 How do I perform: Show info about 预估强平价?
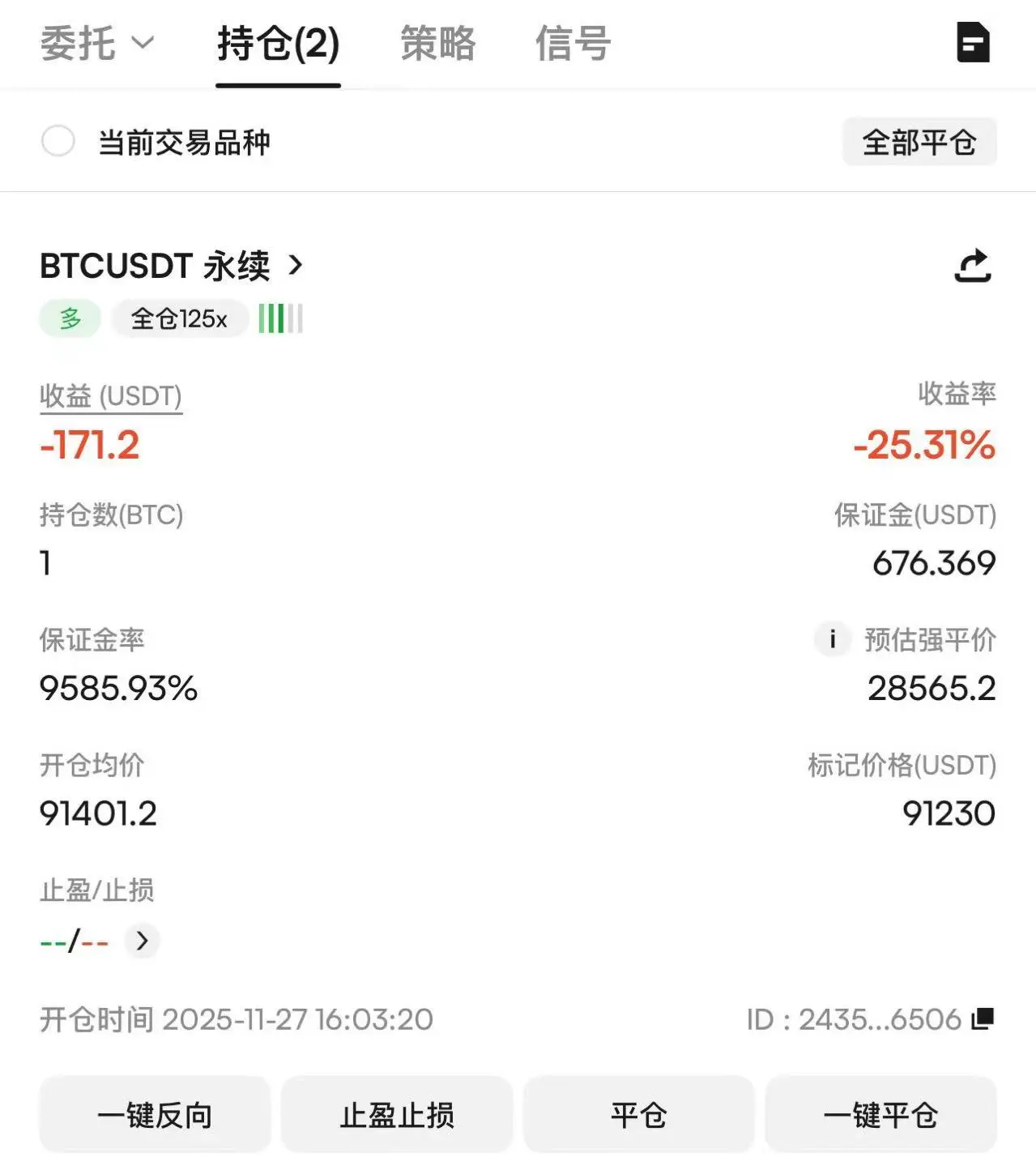pos(832,639)
